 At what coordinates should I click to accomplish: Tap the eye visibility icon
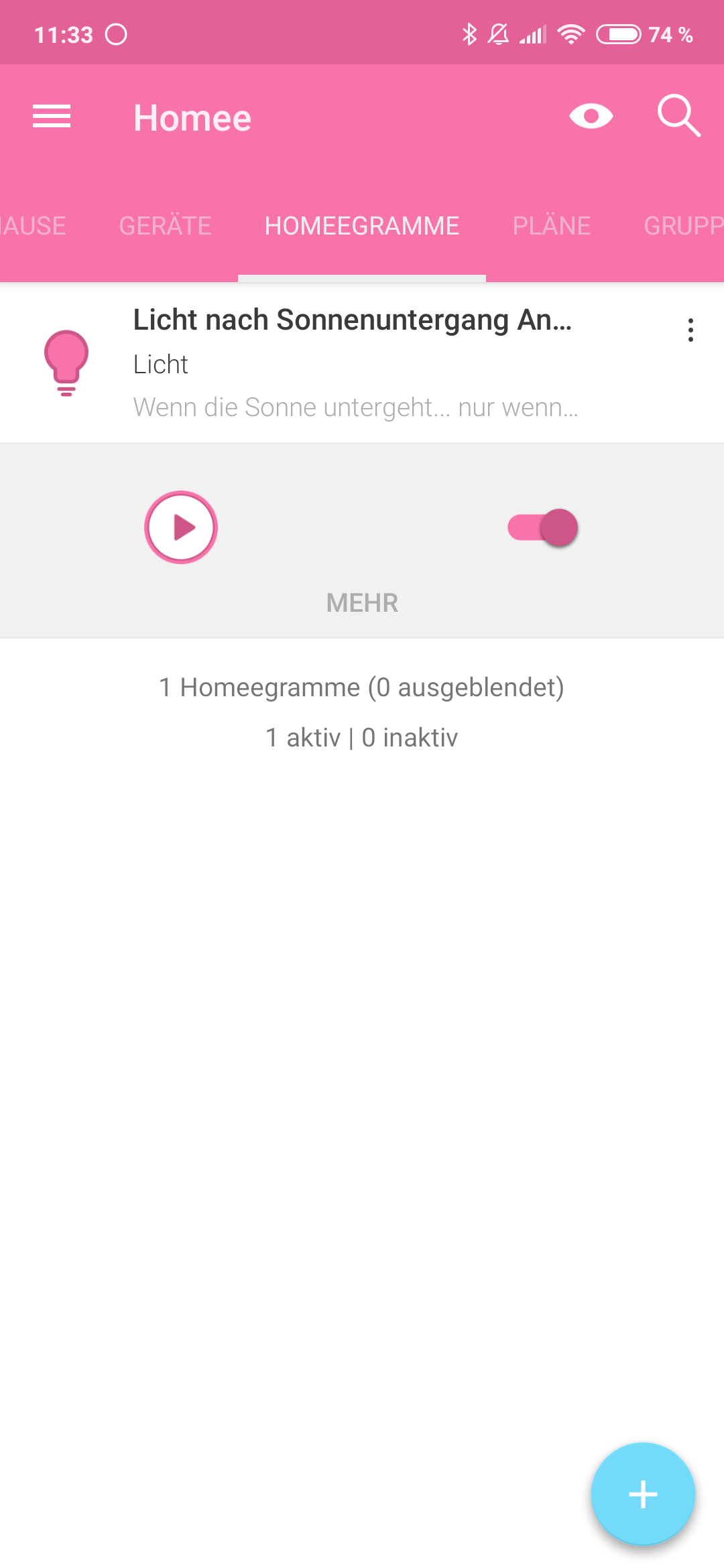[591, 117]
